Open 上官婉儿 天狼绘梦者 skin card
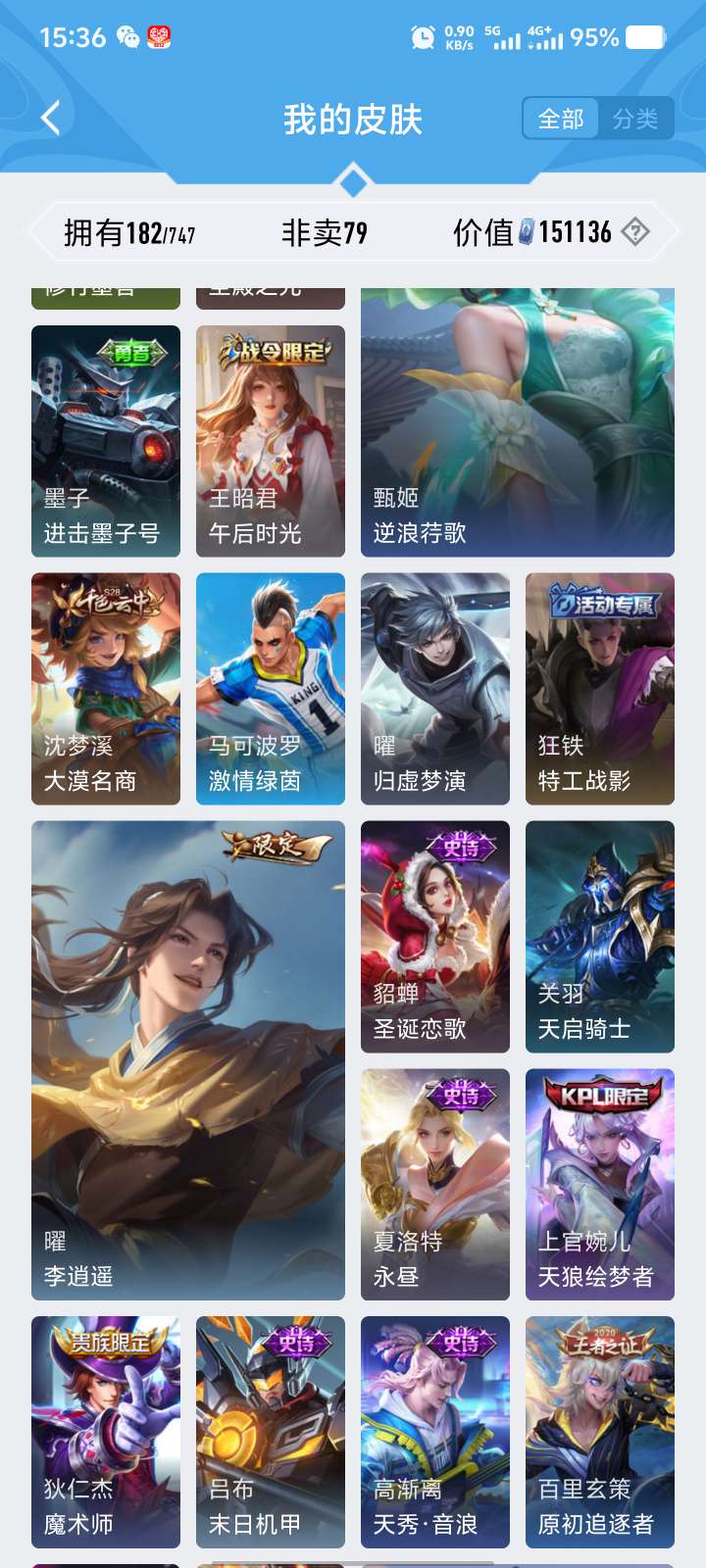Image resolution: width=706 pixels, height=1568 pixels. (600, 1184)
